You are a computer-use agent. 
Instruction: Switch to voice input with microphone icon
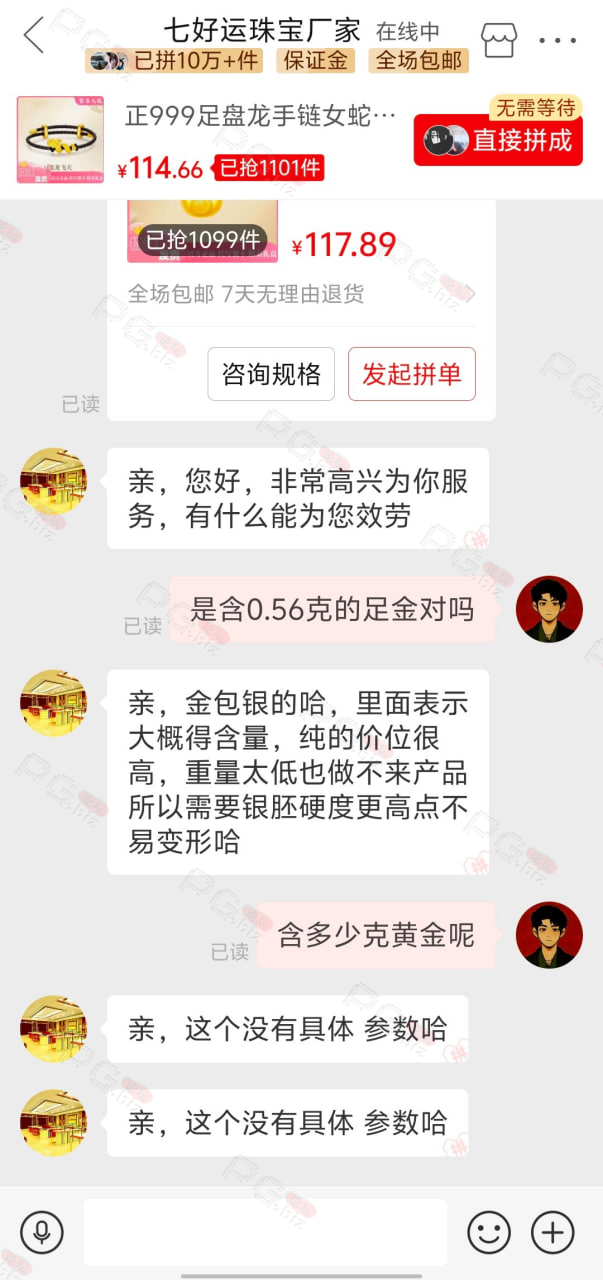coord(42,1232)
